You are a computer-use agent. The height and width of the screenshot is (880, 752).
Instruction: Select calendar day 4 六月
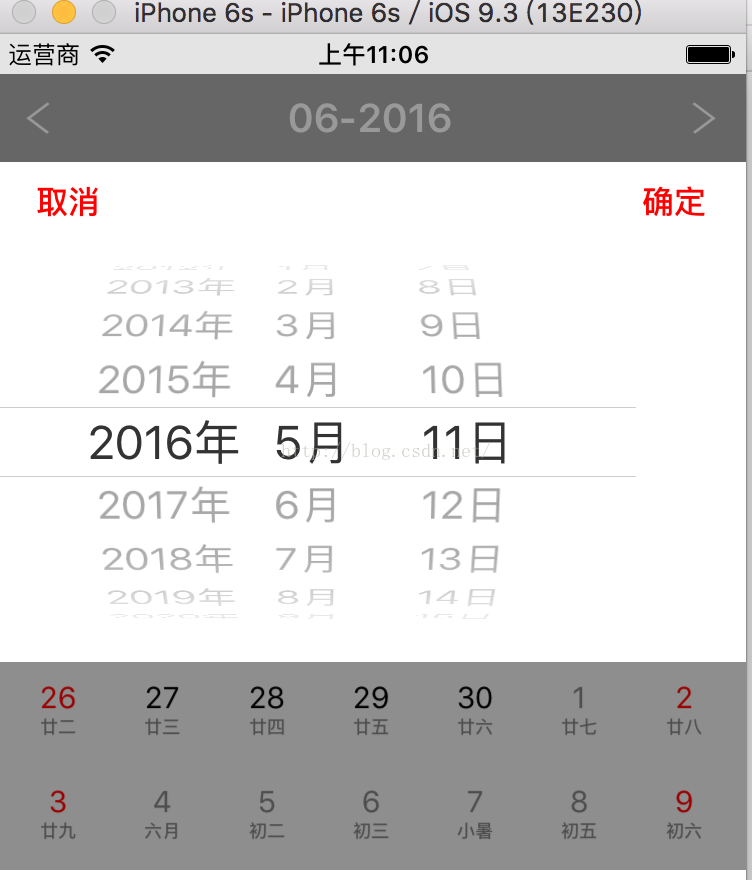(162, 814)
